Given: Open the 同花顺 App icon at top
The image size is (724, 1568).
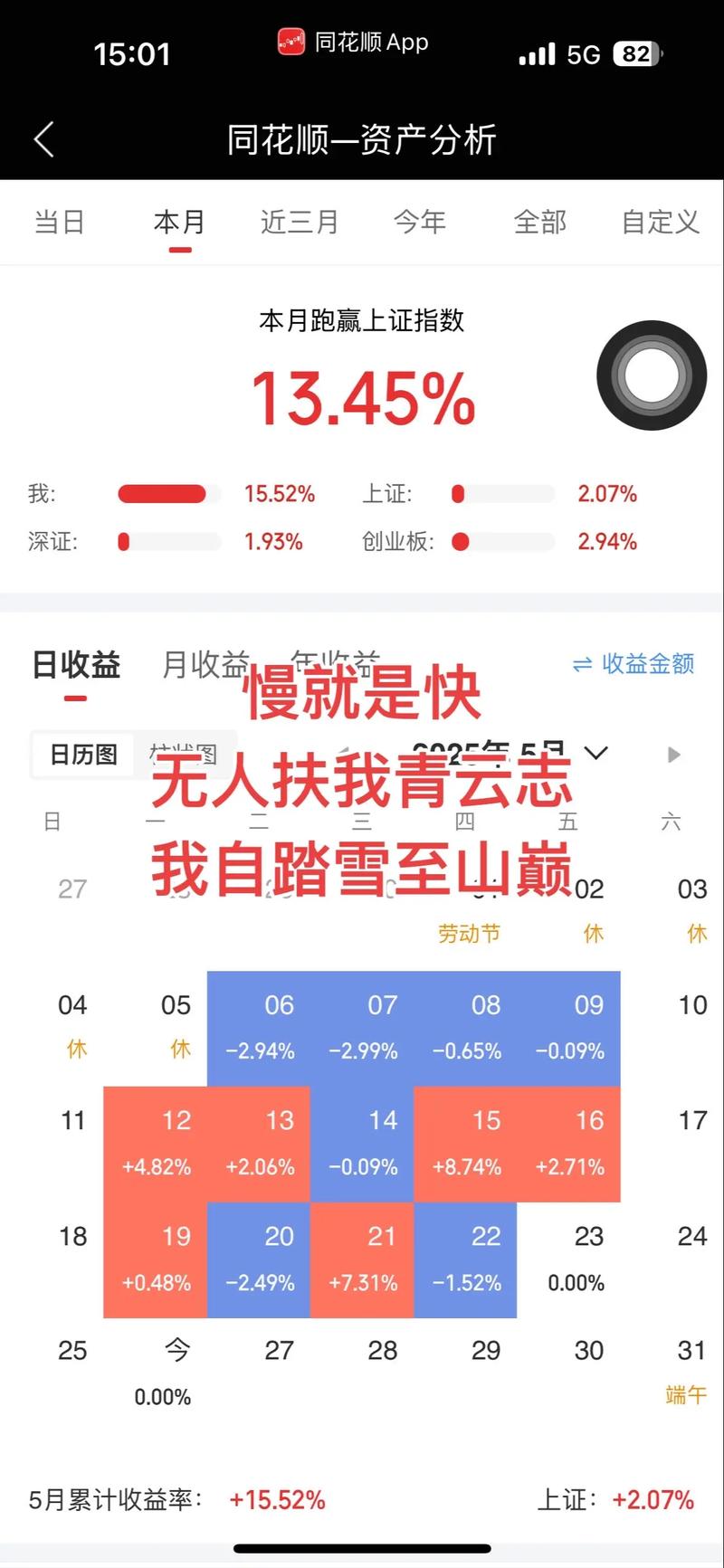Looking at the screenshot, I should coord(291,42).
